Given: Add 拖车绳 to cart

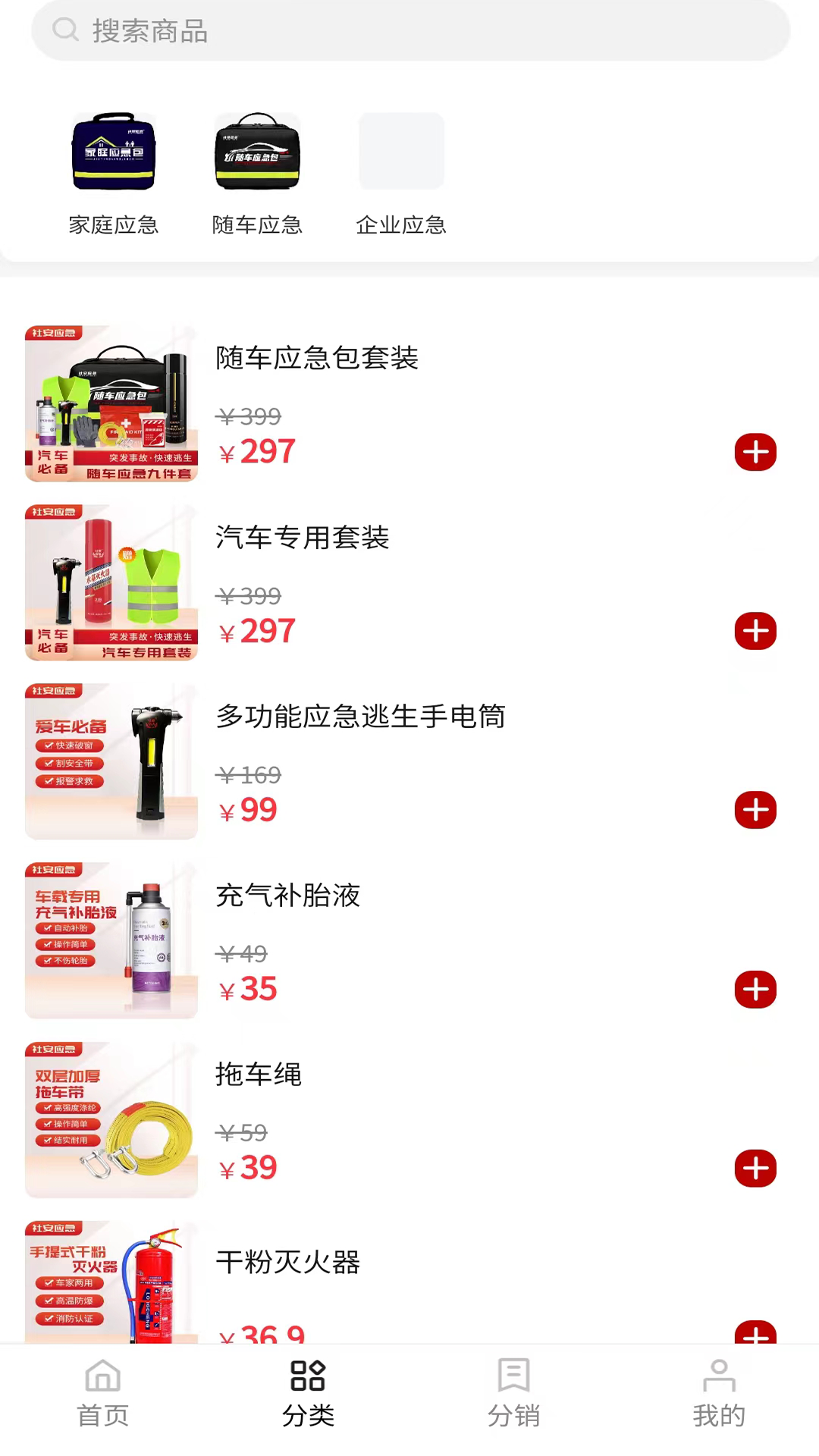Looking at the screenshot, I should pos(755,1169).
